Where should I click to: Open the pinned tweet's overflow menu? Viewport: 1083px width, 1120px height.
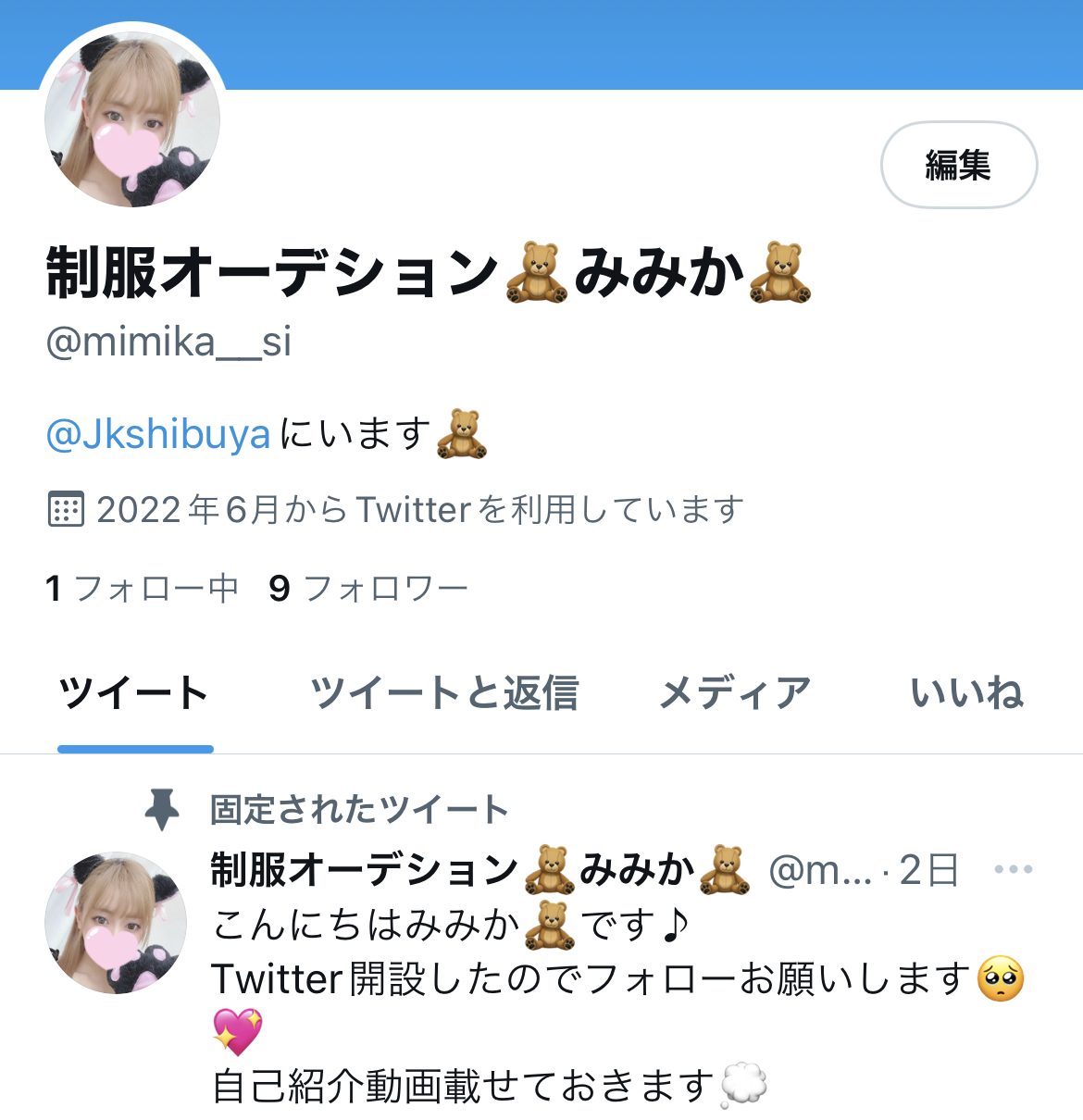pyautogui.click(x=1013, y=870)
